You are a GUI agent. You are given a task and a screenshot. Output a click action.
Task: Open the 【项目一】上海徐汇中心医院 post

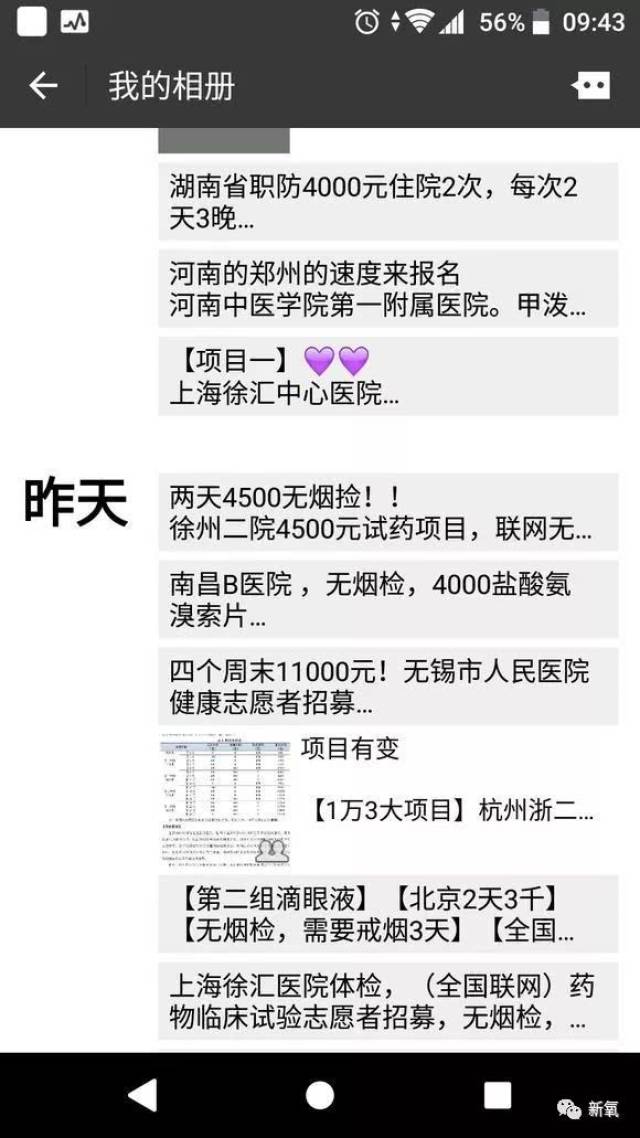388,376
